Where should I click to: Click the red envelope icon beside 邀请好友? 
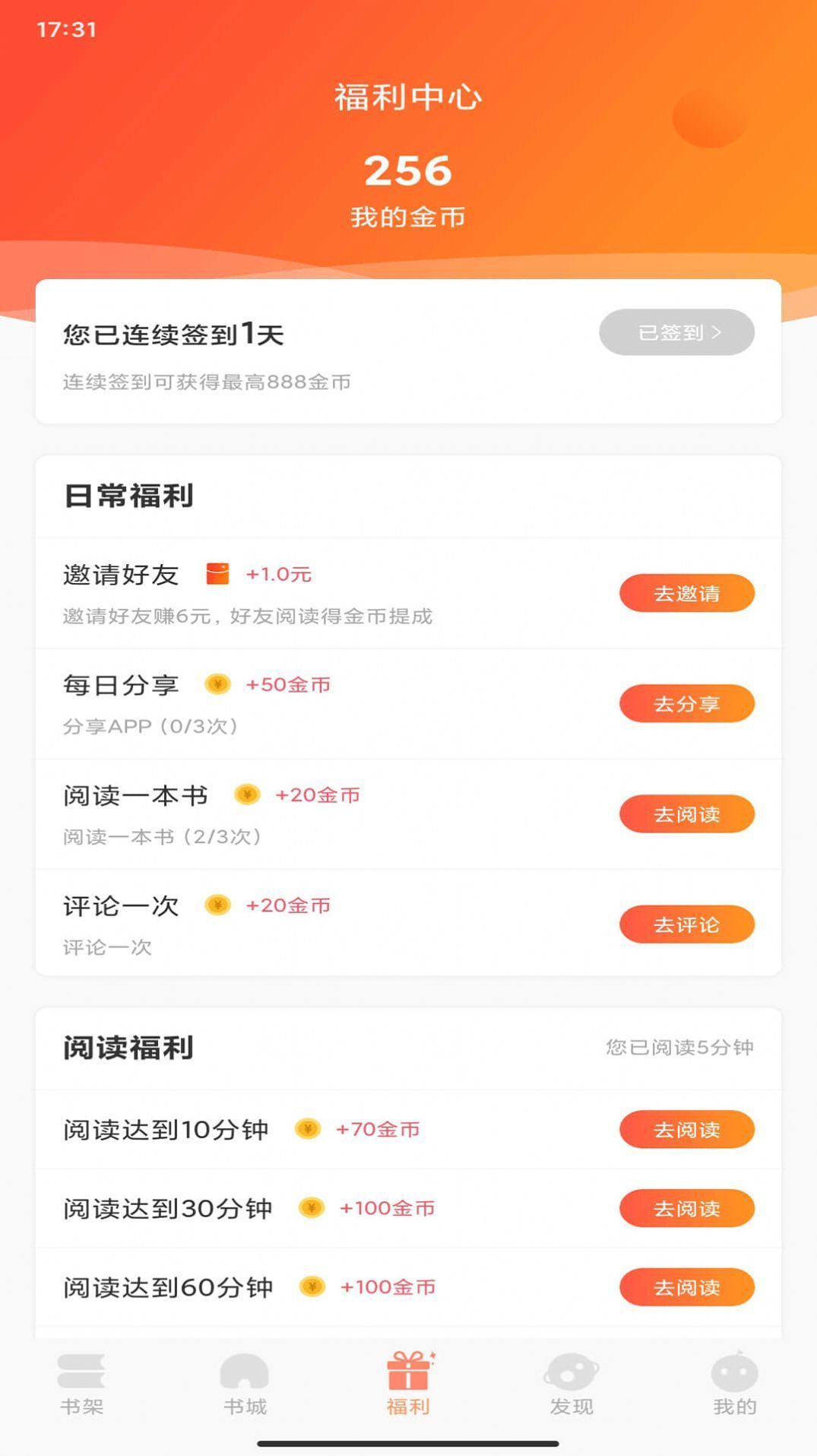[217, 575]
